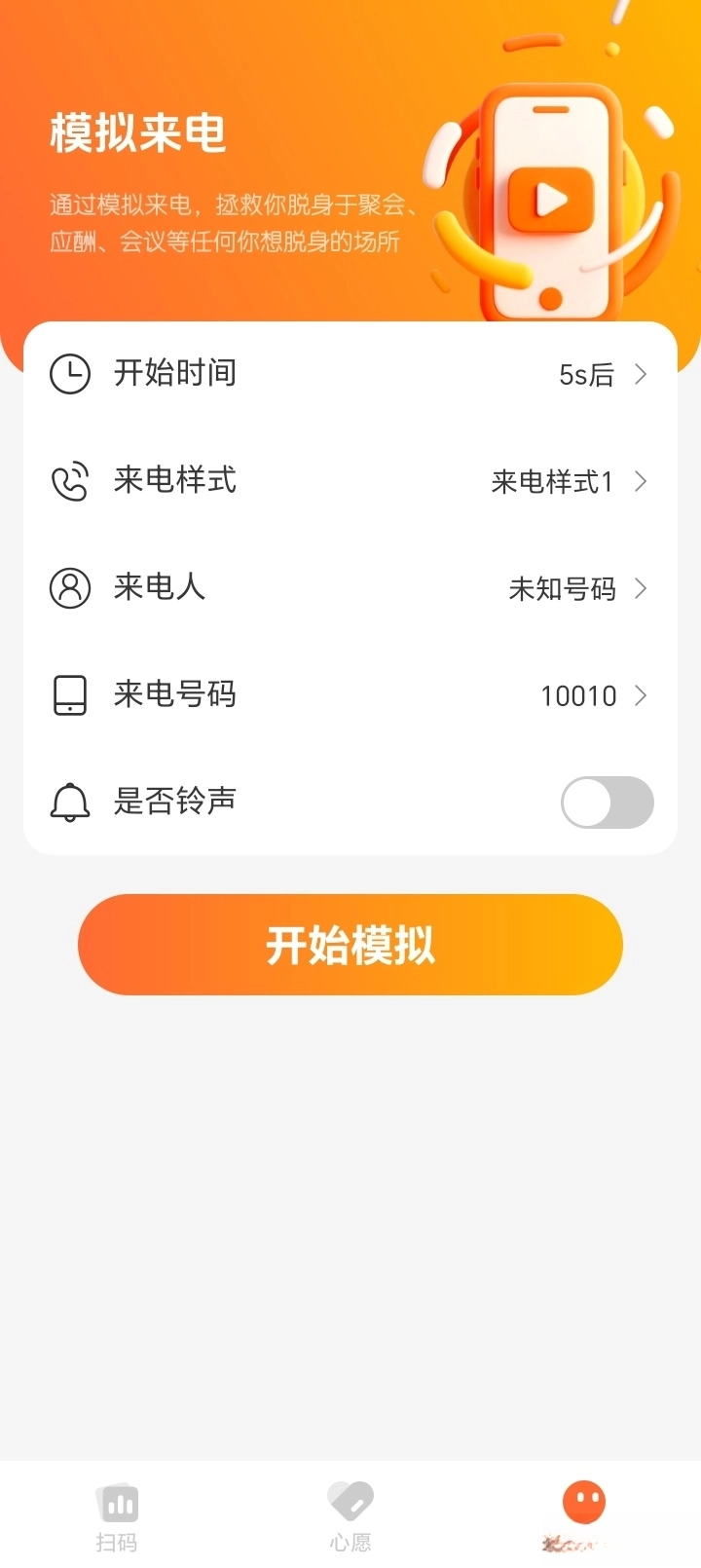Click the clock icon beside 开始时间

coord(68,372)
